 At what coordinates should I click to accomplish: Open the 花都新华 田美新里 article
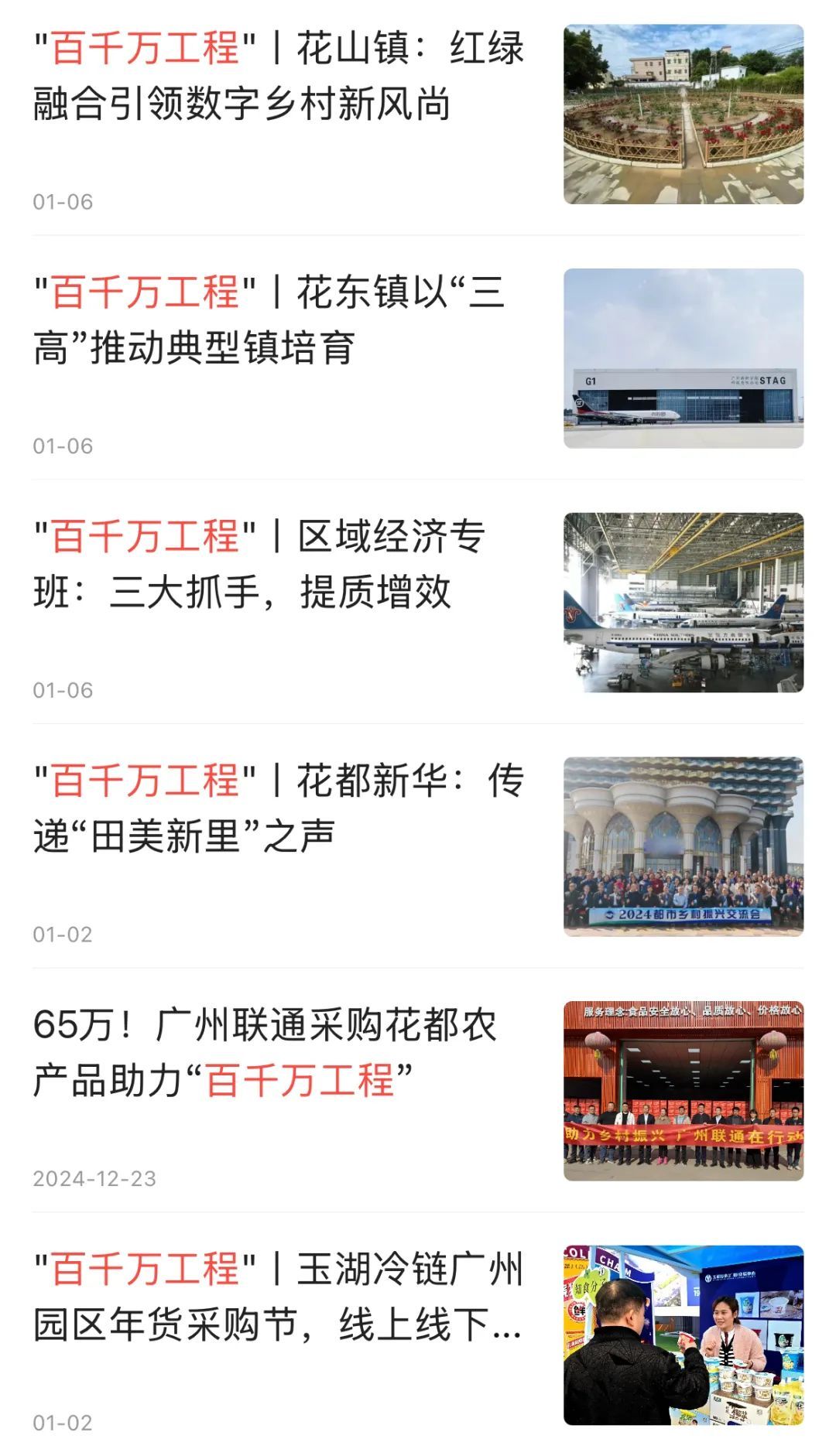(279, 808)
